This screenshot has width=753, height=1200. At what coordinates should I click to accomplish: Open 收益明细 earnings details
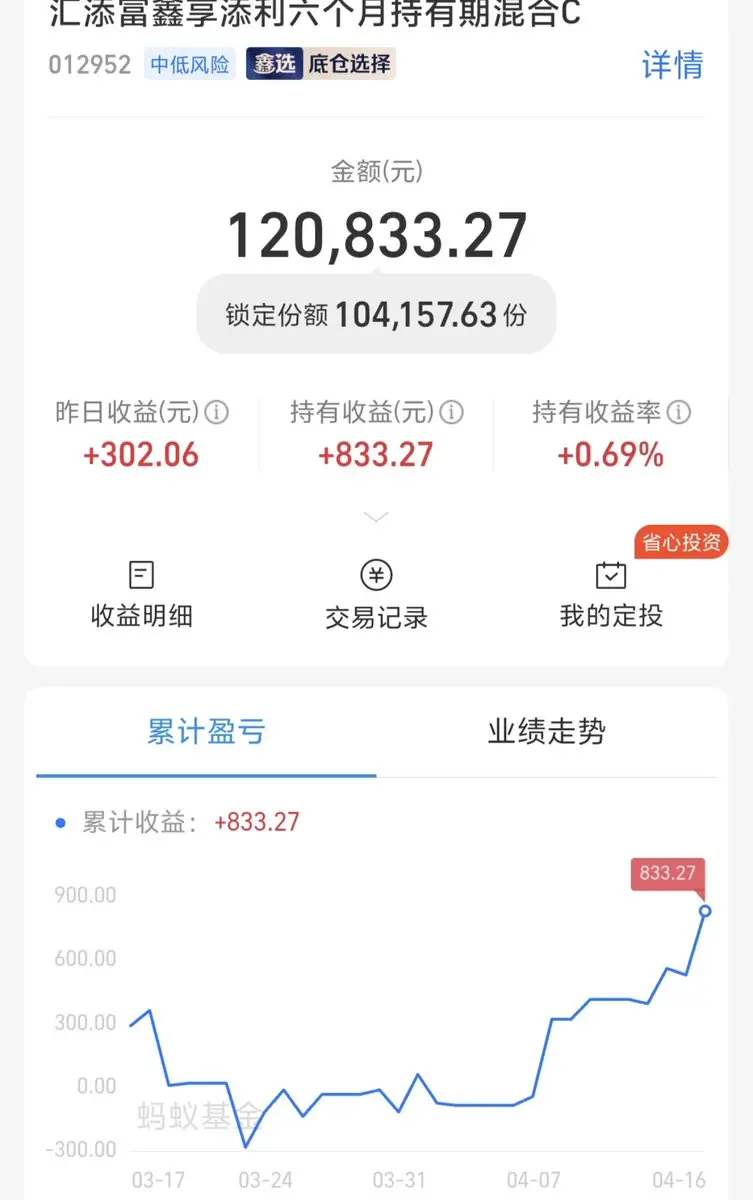[141, 595]
